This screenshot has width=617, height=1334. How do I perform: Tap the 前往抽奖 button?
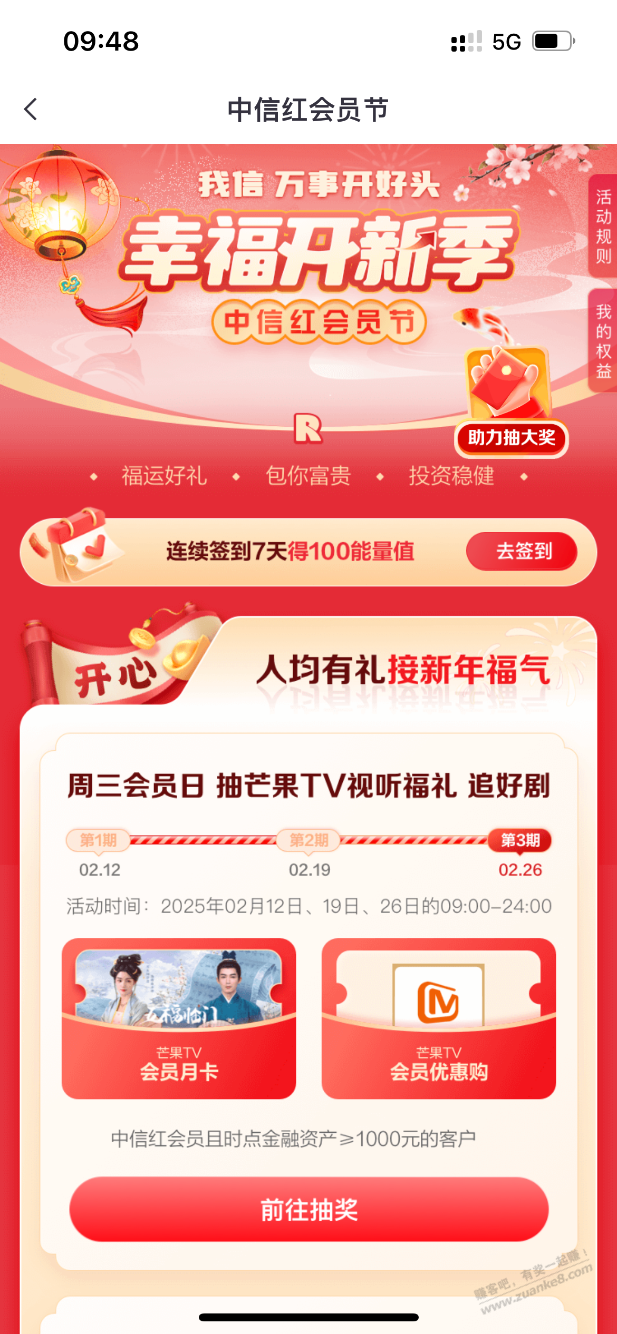pos(309,1210)
